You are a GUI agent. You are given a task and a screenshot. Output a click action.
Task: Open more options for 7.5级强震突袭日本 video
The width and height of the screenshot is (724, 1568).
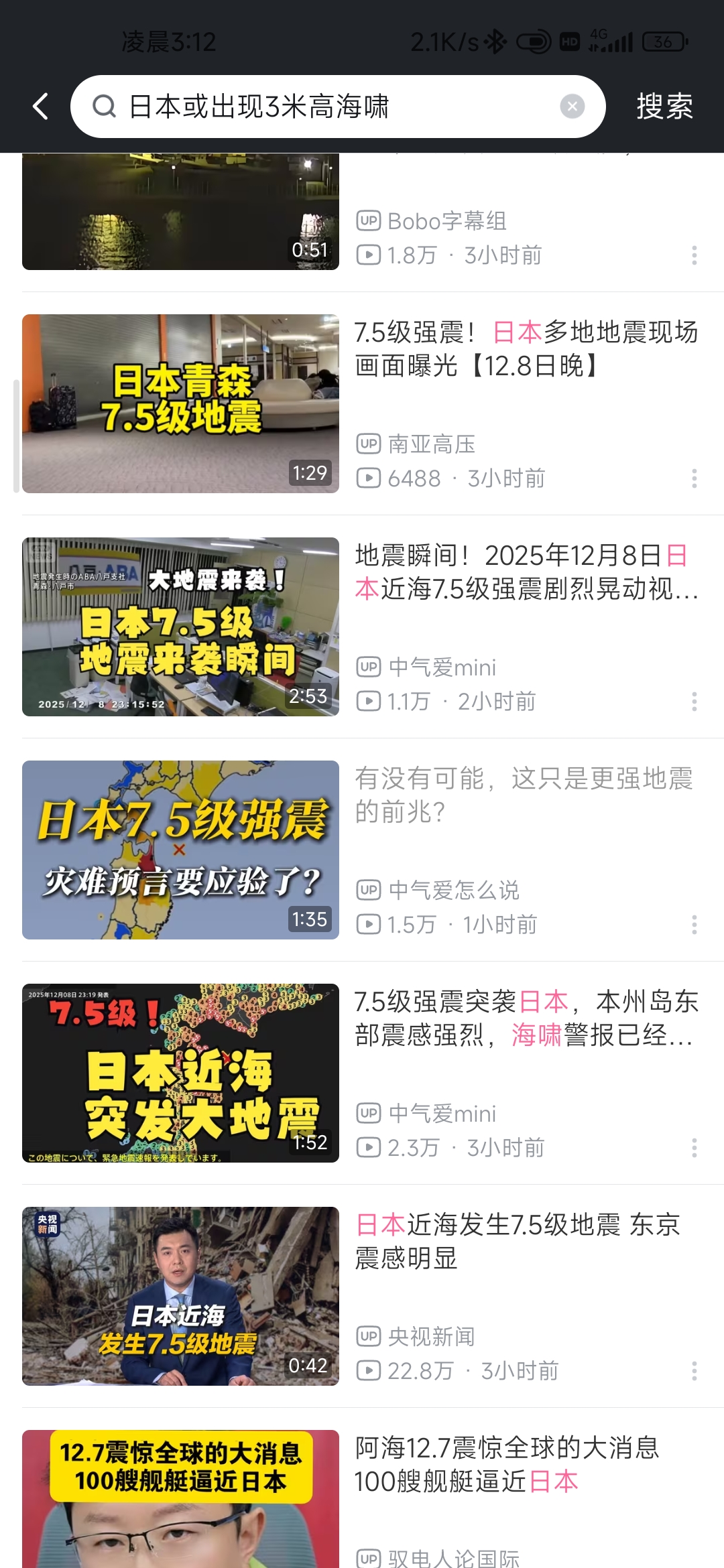coord(694,1148)
